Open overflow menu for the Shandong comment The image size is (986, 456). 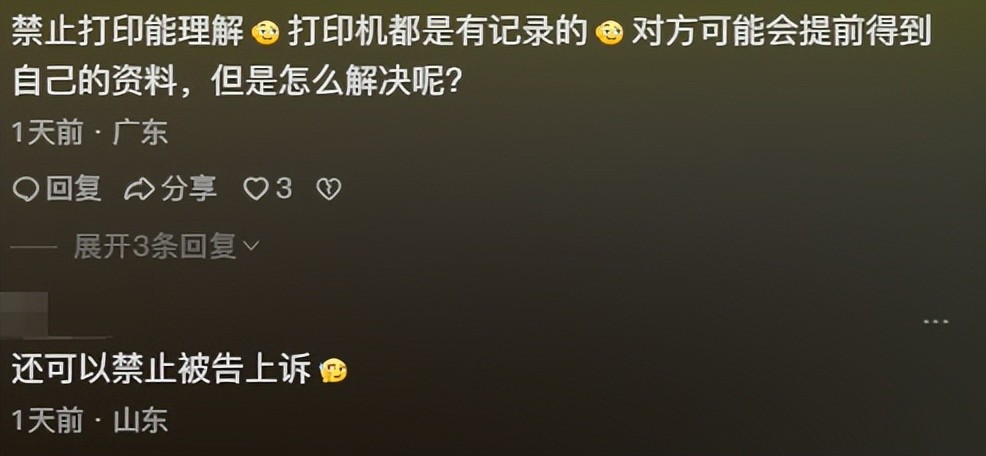coord(935,321)
